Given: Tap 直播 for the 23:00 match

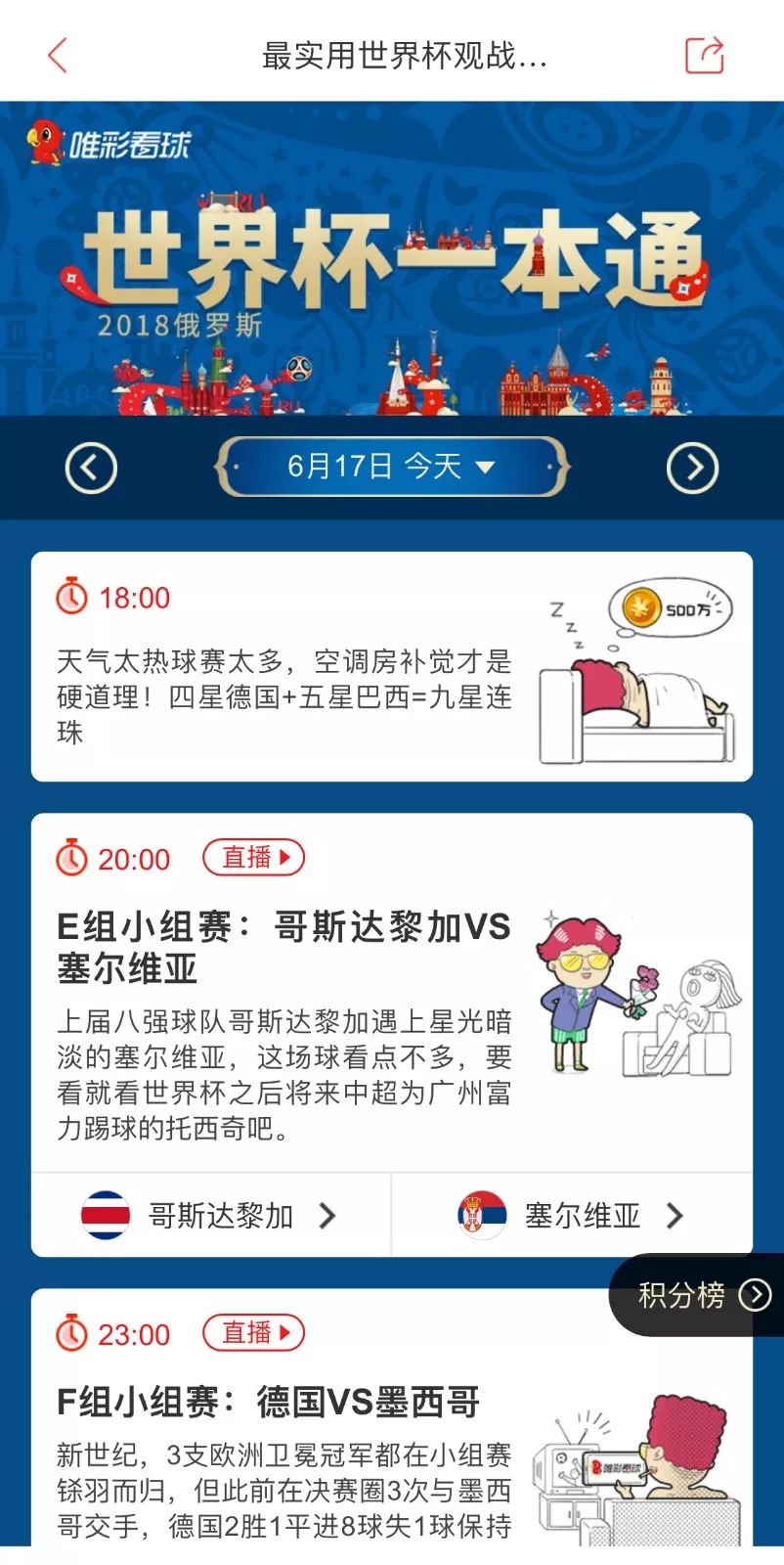Looking at the screenshot, I should pos(254,1333).
